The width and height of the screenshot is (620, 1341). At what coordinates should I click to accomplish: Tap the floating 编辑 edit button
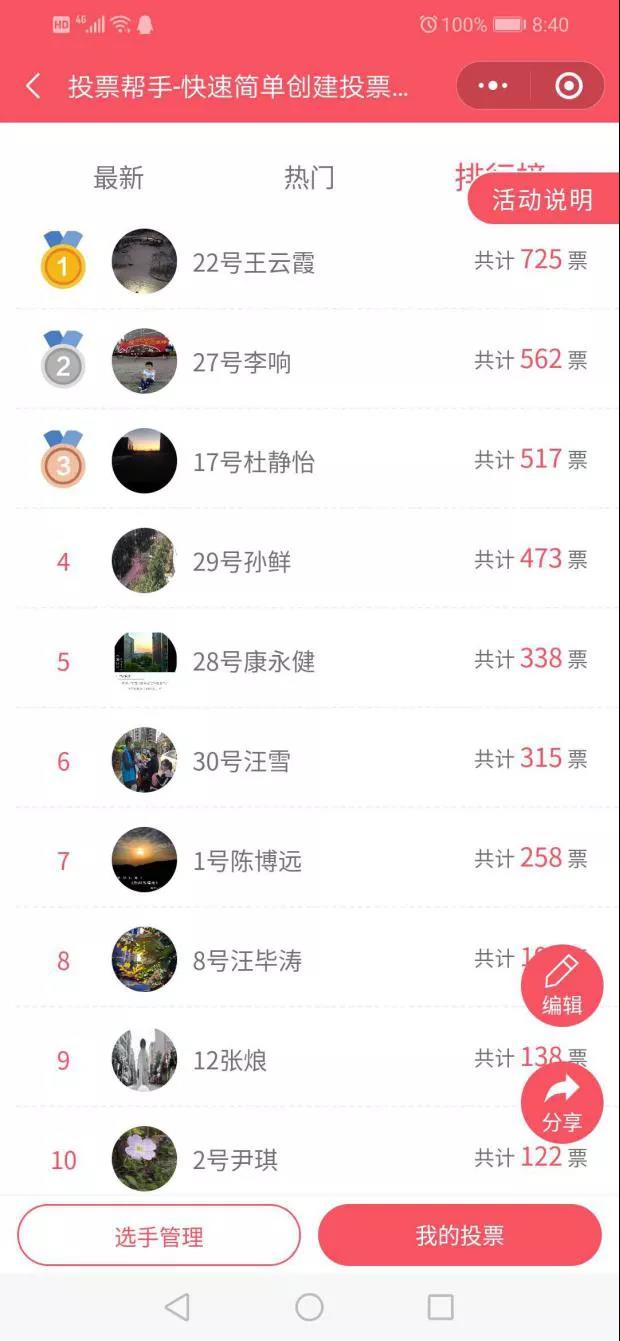[561, 985]
